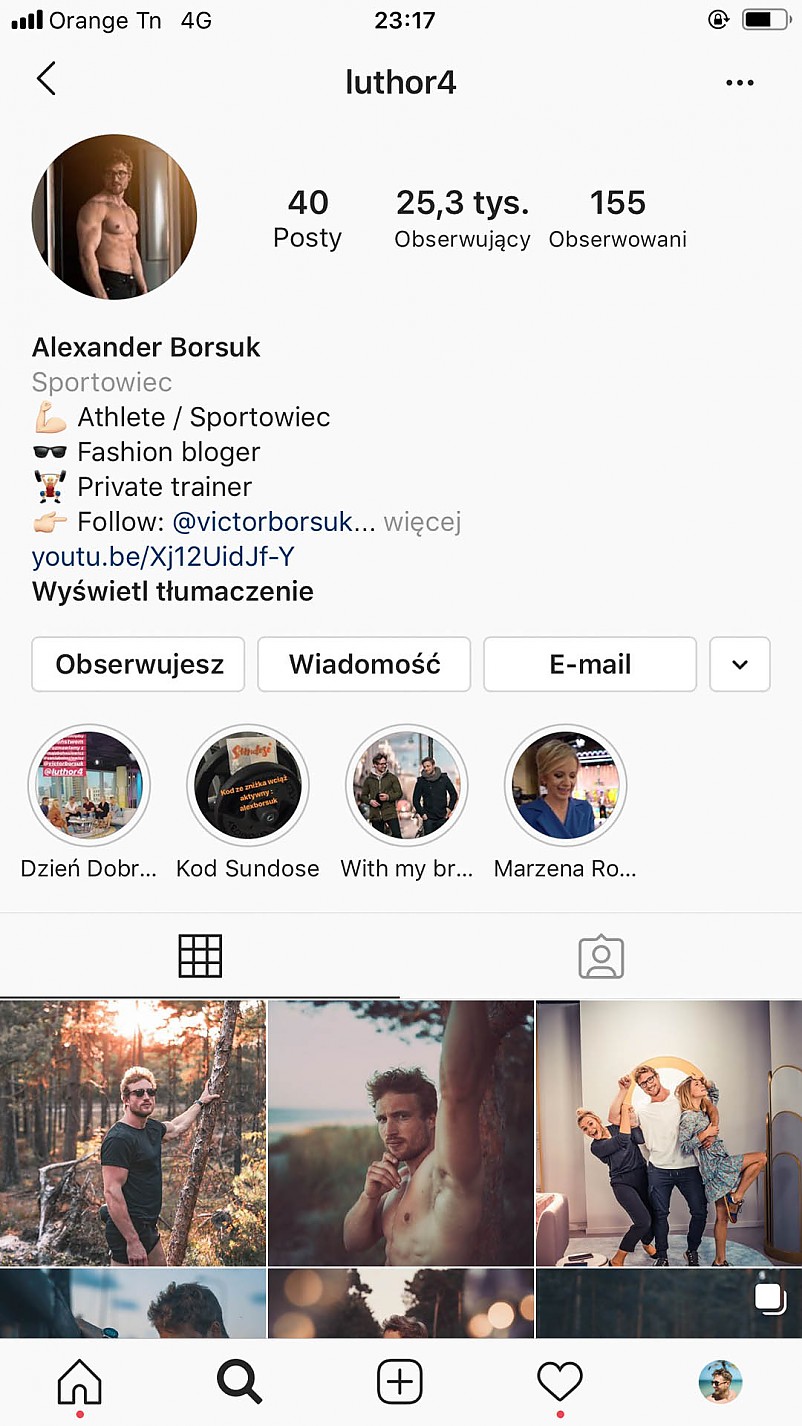View the With my br... highlight
The width and height of the screenshot is (802, 1426).
[x=406, y=787]
